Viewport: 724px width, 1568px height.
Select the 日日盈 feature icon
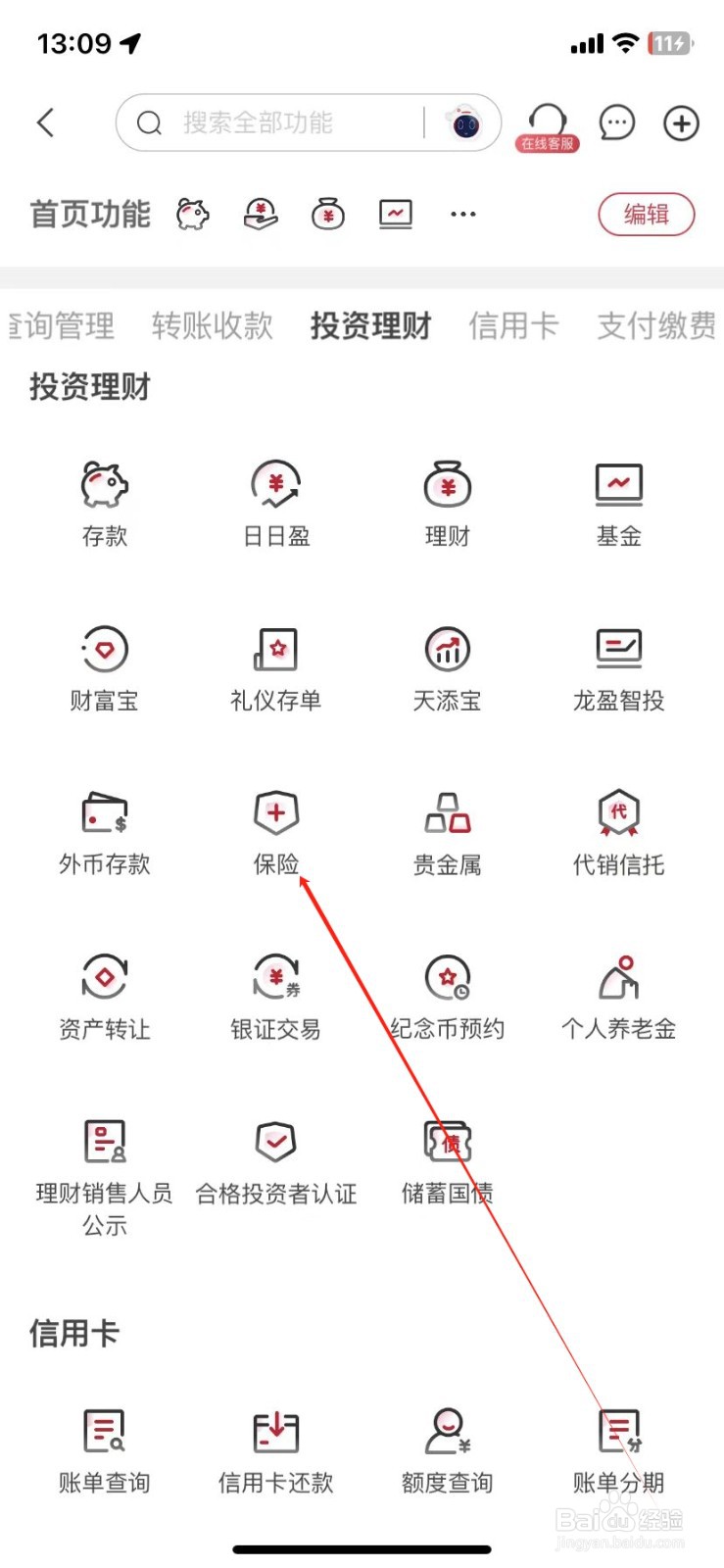(275, 500)
